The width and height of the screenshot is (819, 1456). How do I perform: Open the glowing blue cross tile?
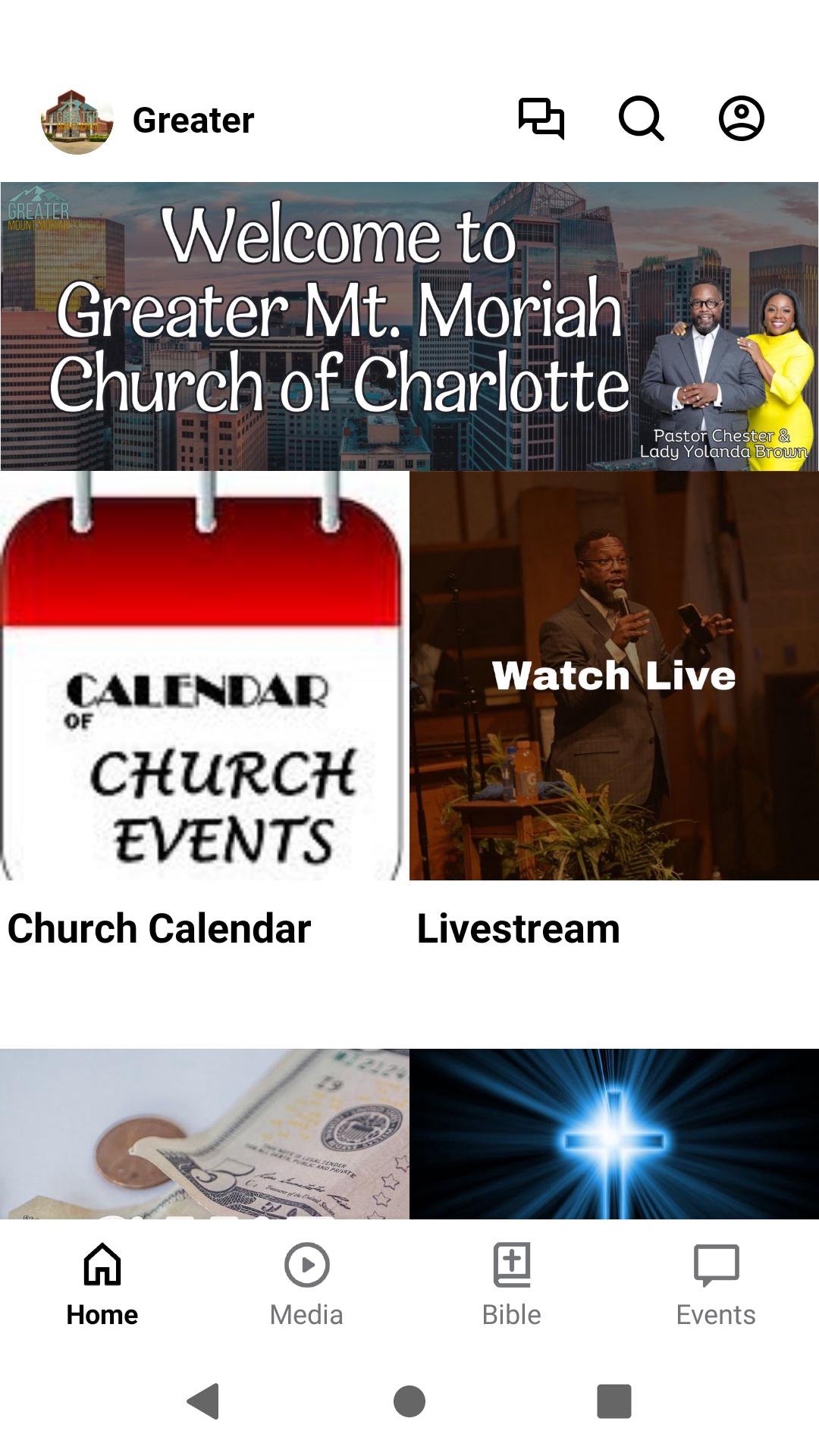pos(614,1134)
